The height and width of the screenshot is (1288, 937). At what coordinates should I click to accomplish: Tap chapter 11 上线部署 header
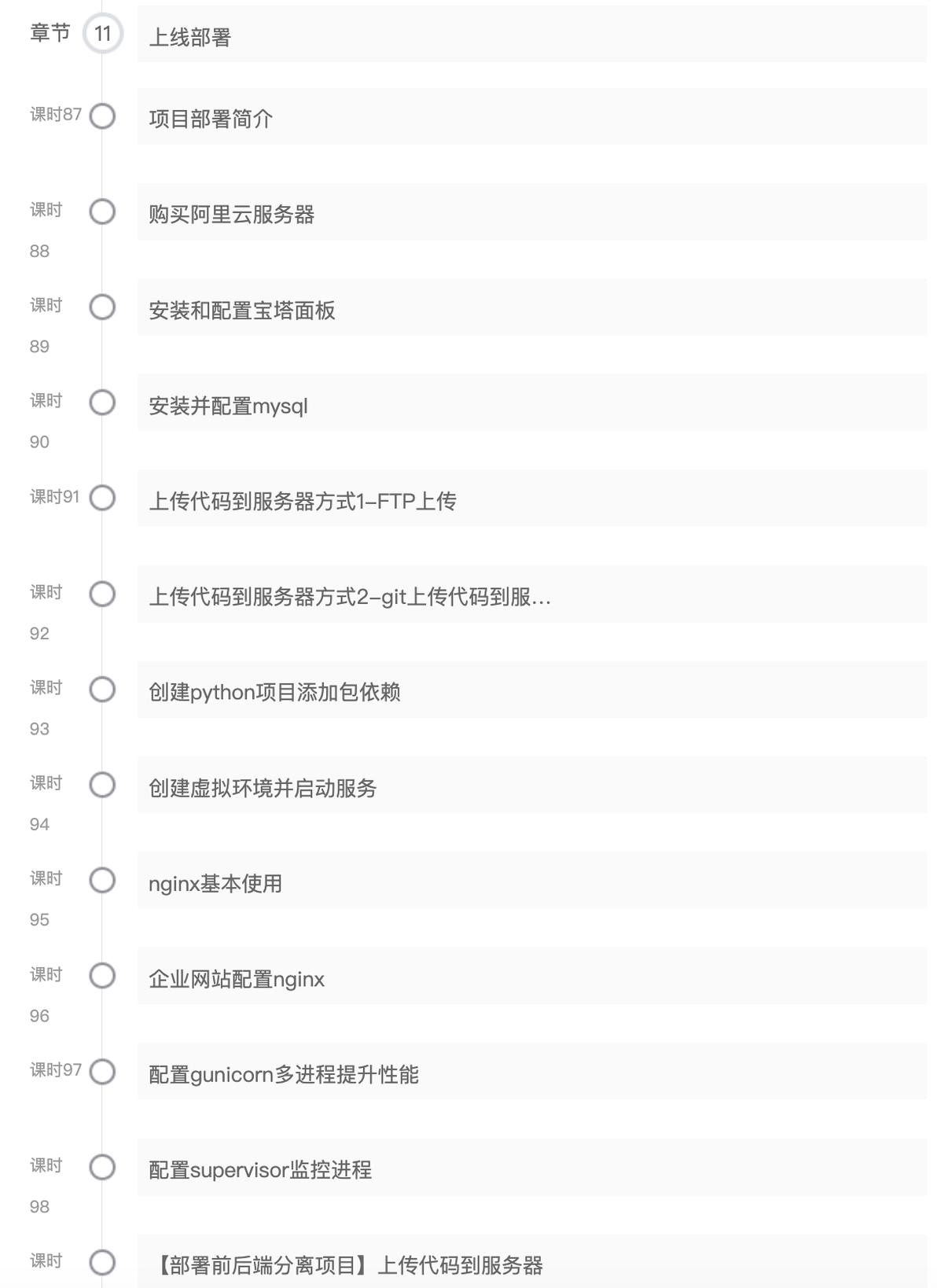pos(532,34)
